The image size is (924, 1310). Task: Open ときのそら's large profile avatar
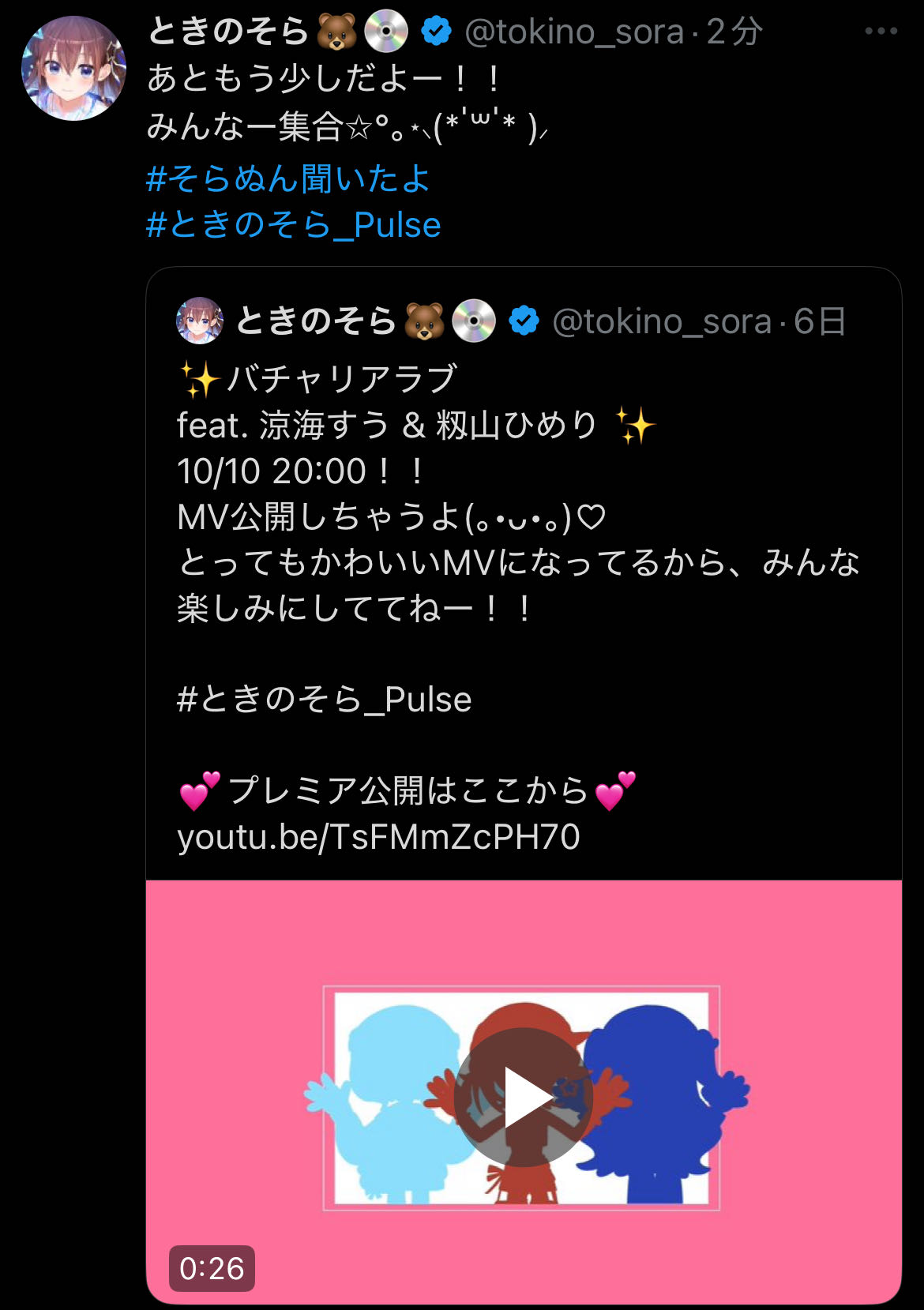point(73,69)
